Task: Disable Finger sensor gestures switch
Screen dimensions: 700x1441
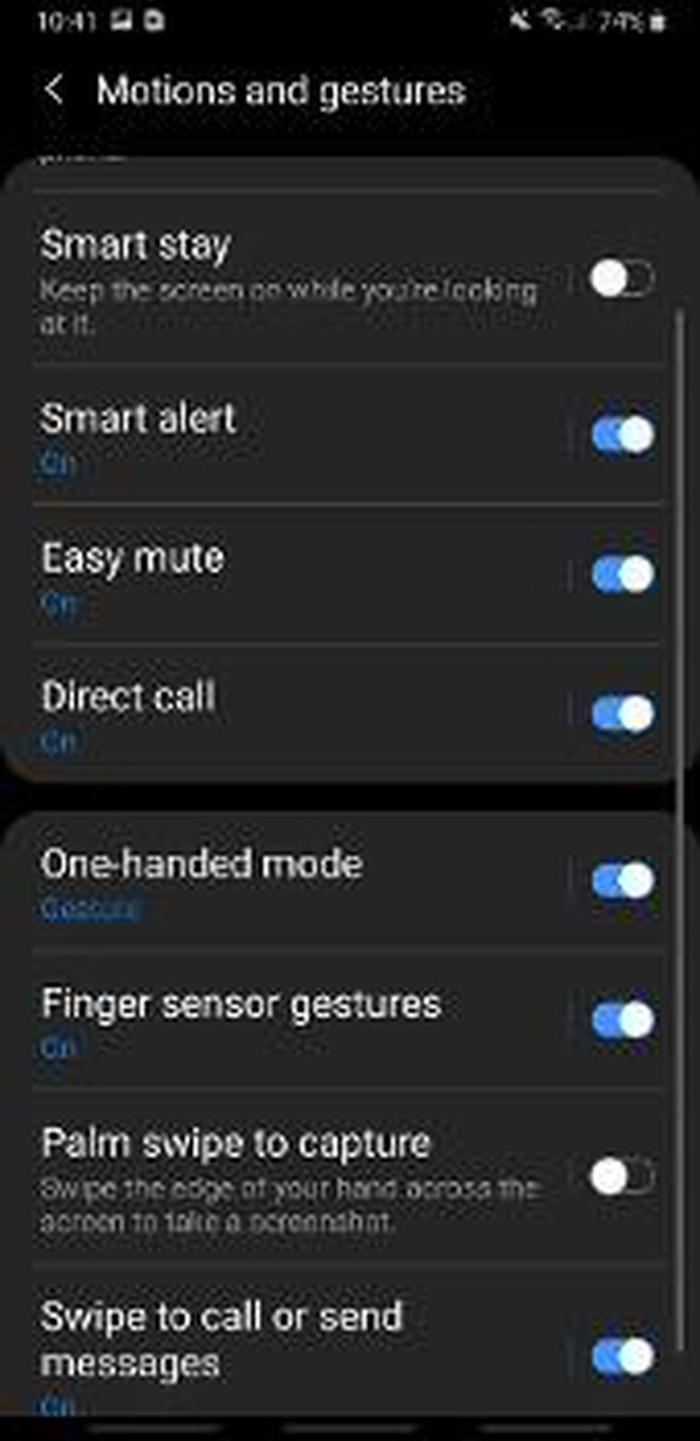Action: (622, 1020)
